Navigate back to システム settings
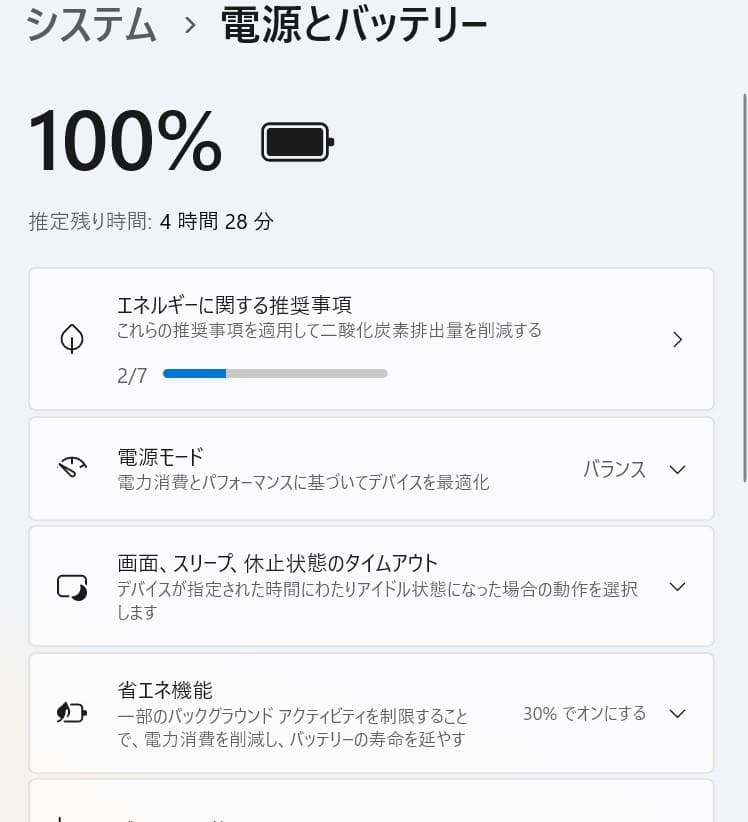This screenshot has width=748, height=822. coord(90,28)
